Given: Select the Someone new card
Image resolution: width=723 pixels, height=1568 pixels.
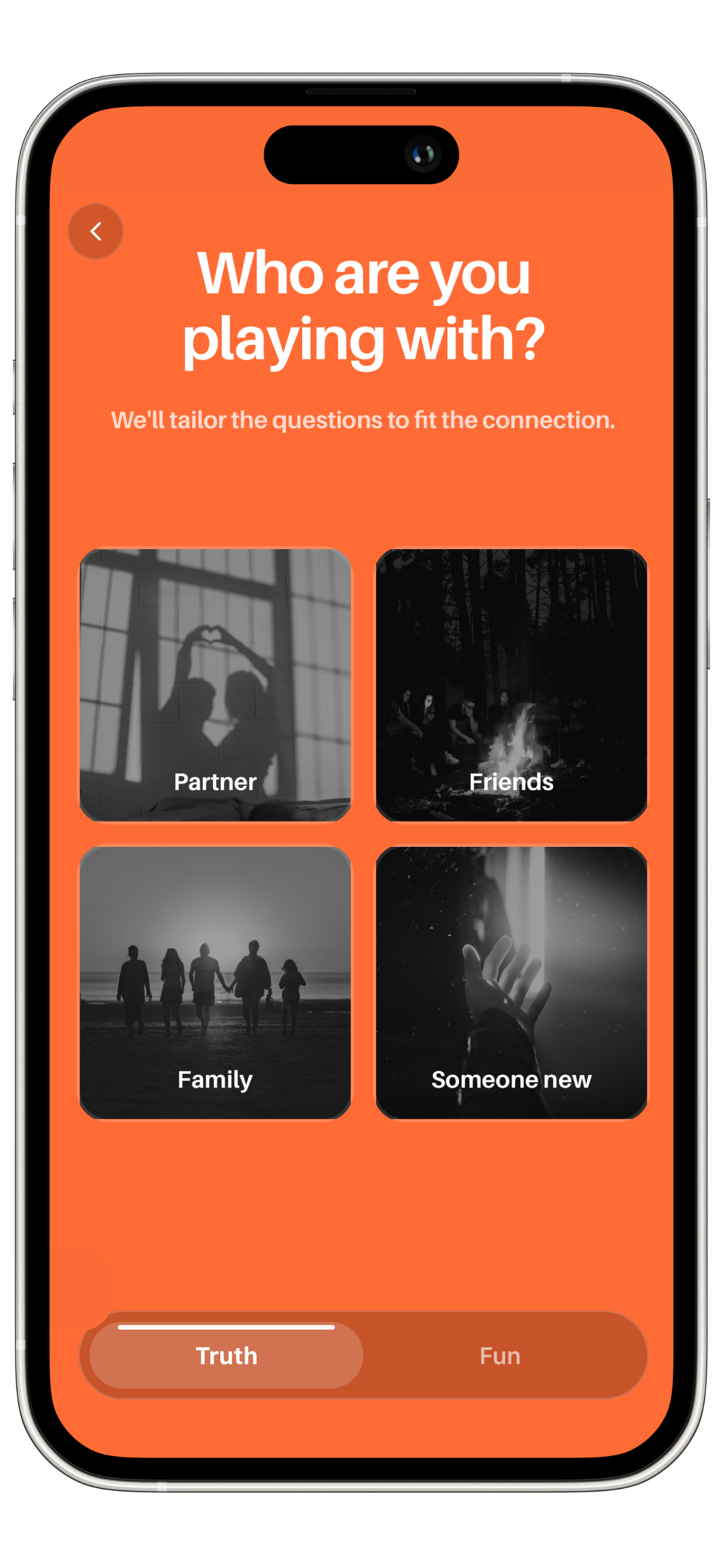Looking at the screenshot, I should tap(512, 980).
